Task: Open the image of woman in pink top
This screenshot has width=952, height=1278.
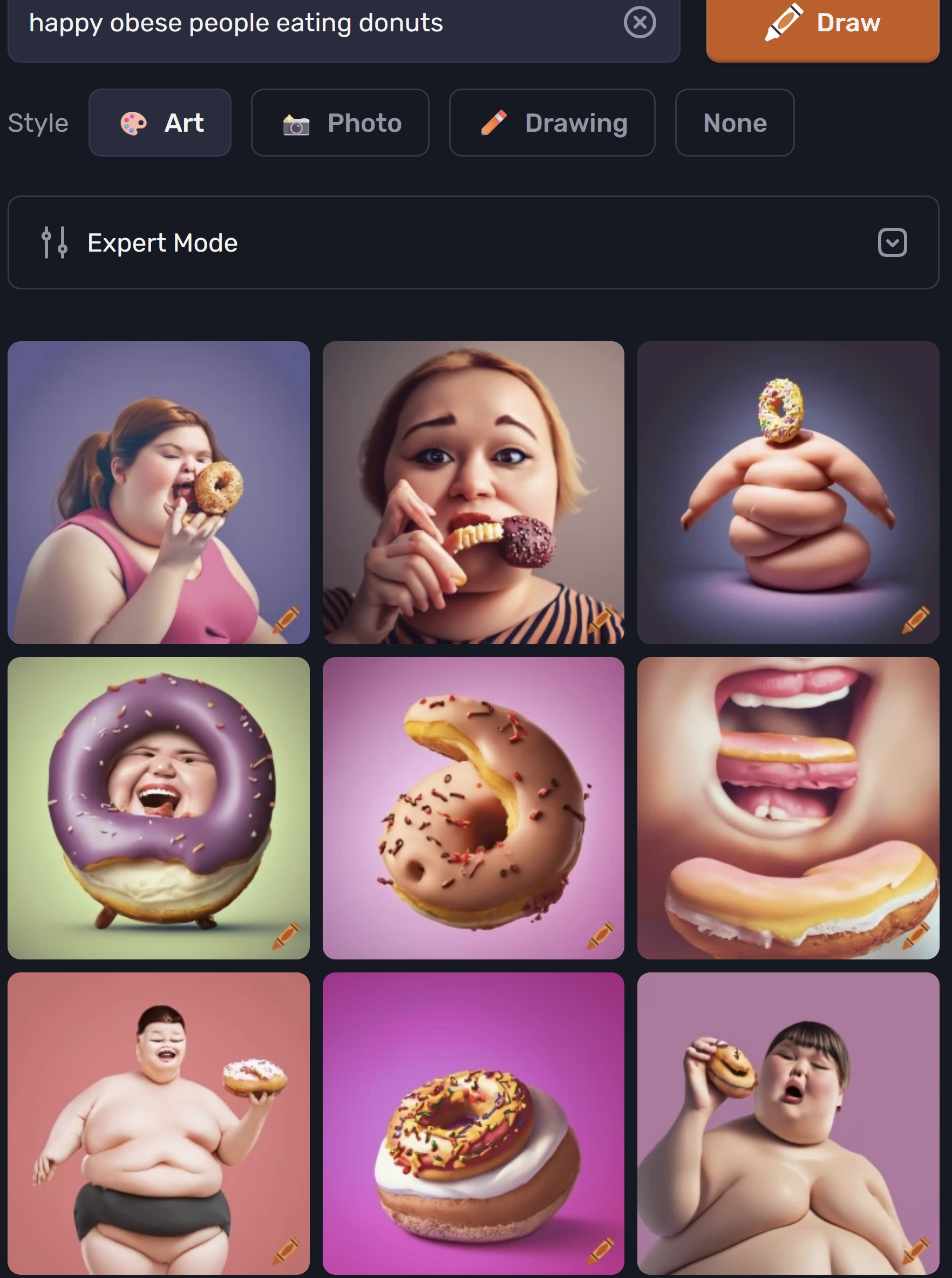Action: point(159,492)
